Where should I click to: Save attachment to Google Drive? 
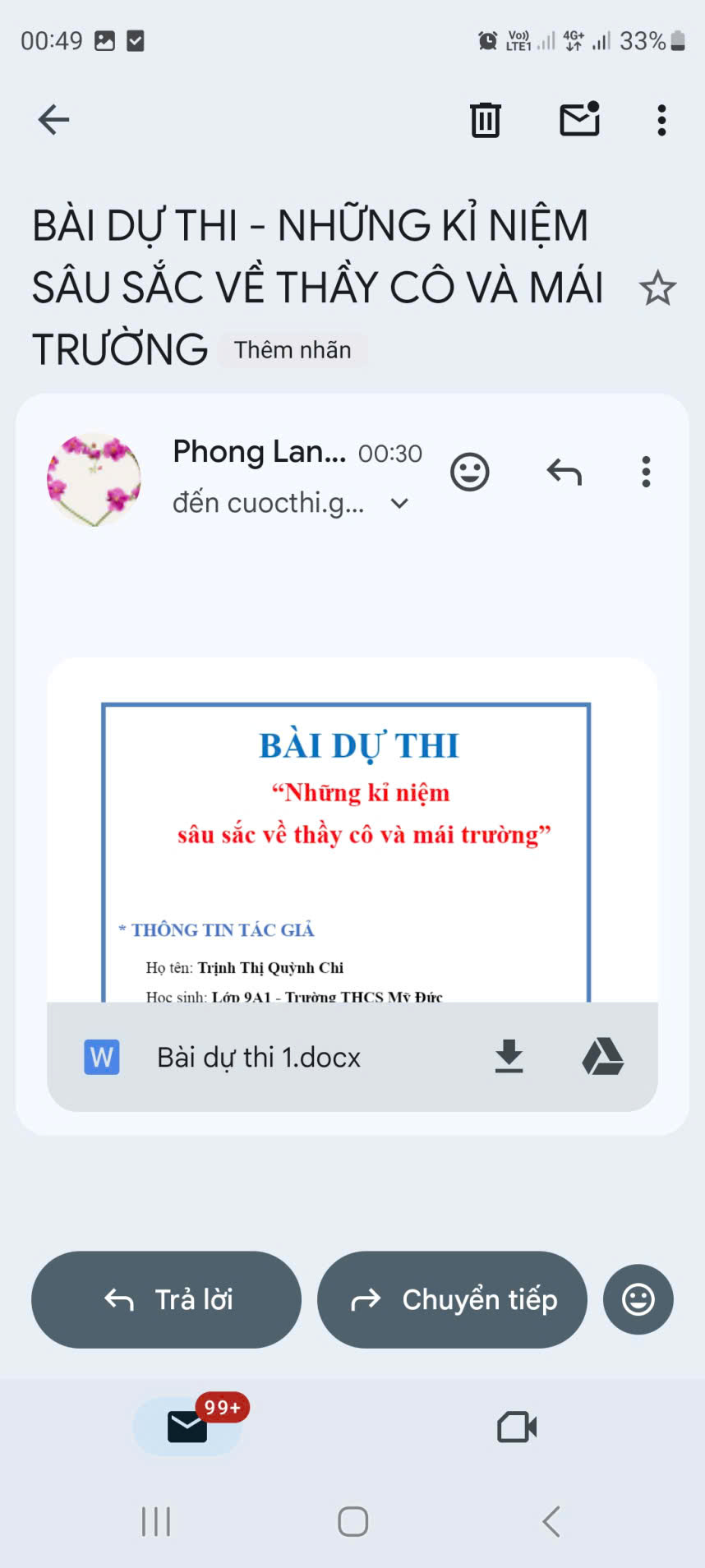pos(603,1057)
